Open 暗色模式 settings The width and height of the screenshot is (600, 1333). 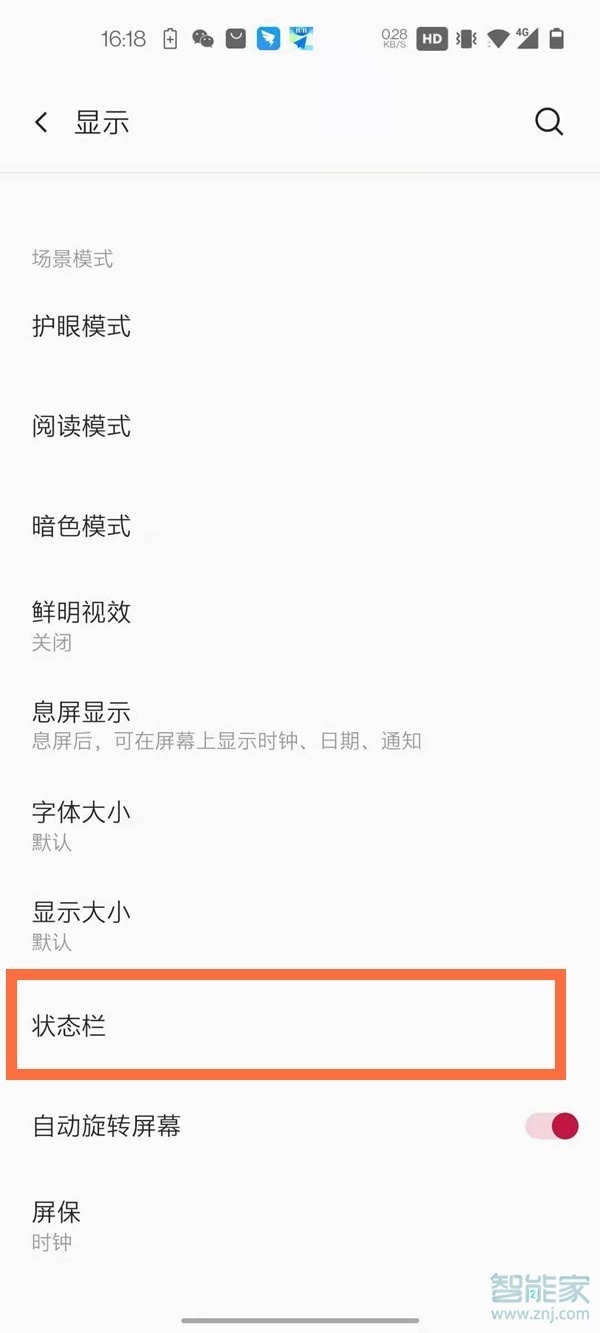[82, 526]
